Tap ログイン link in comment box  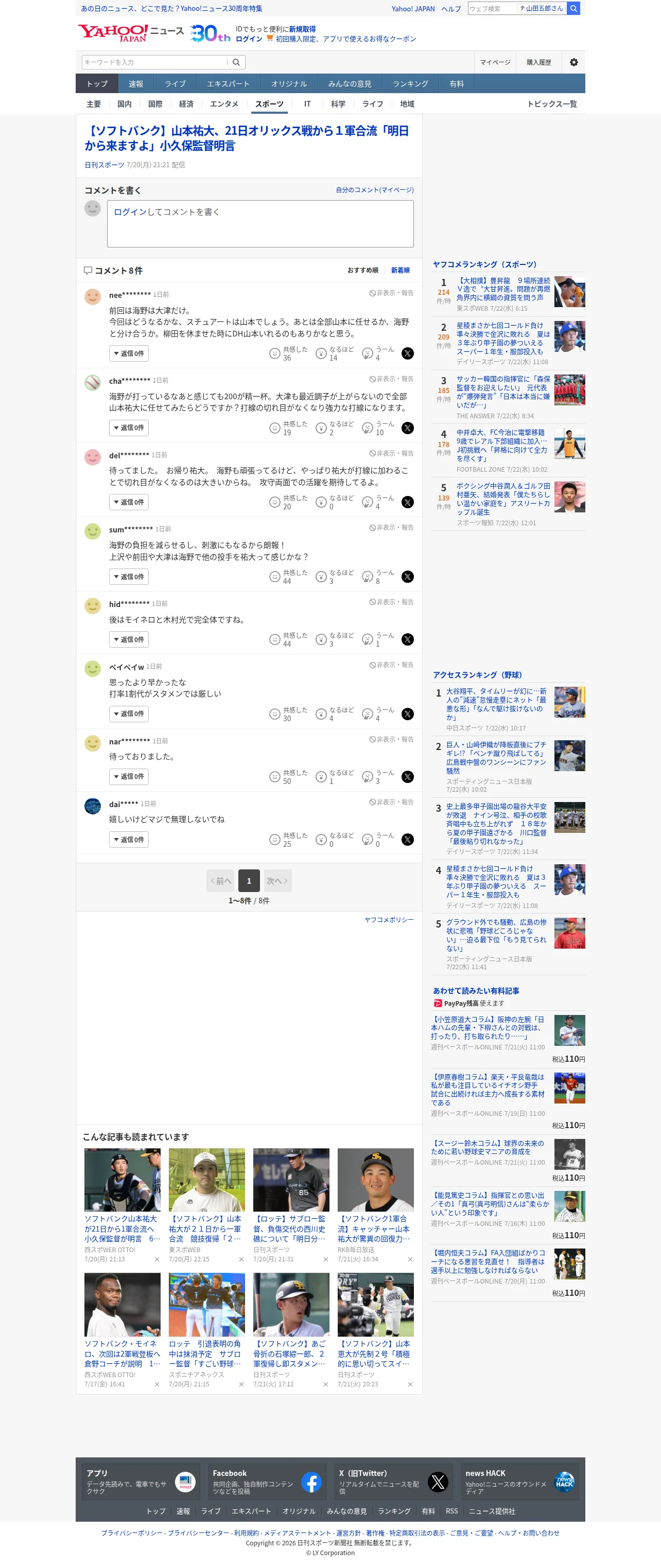click(x=130, y=212)
